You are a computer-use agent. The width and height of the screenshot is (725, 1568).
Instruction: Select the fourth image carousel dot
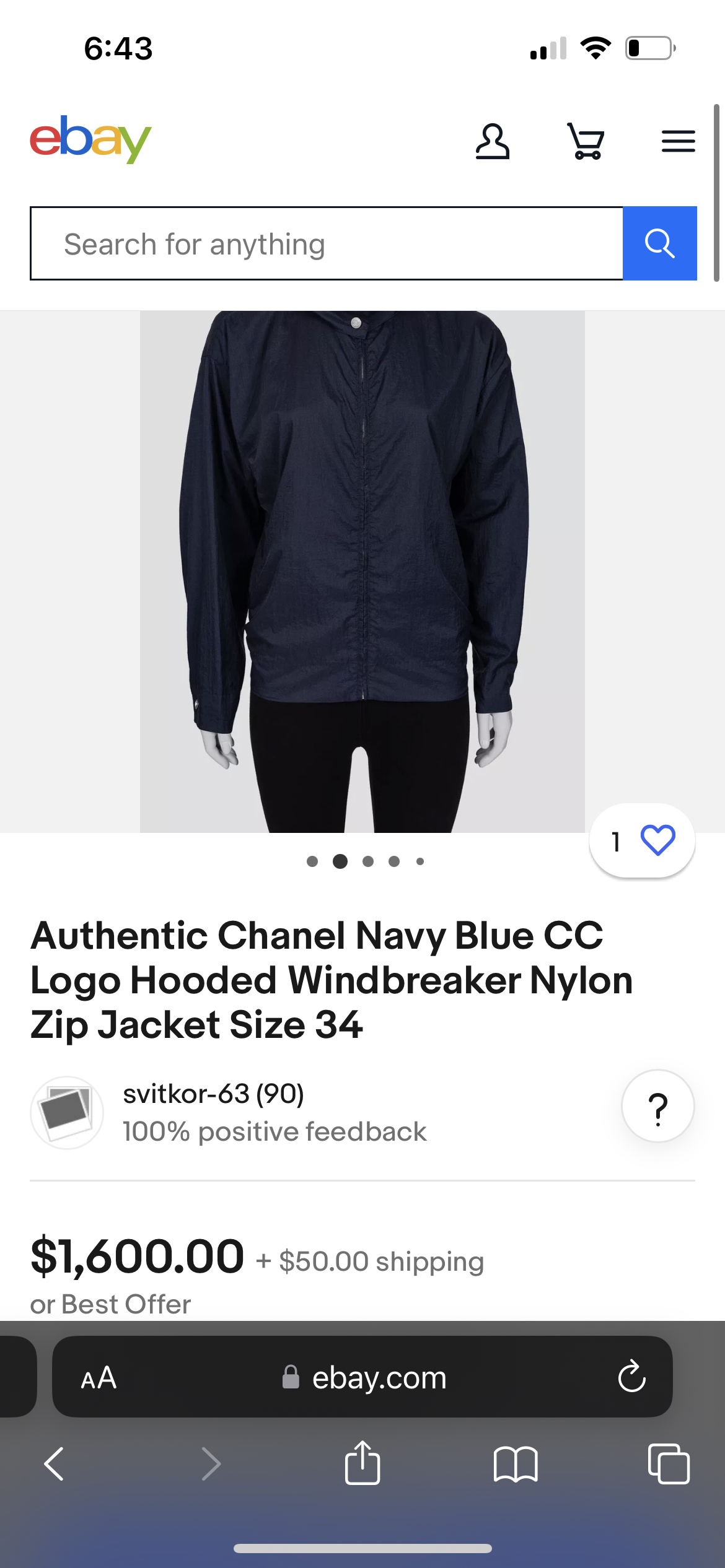(x=393, y=861)
